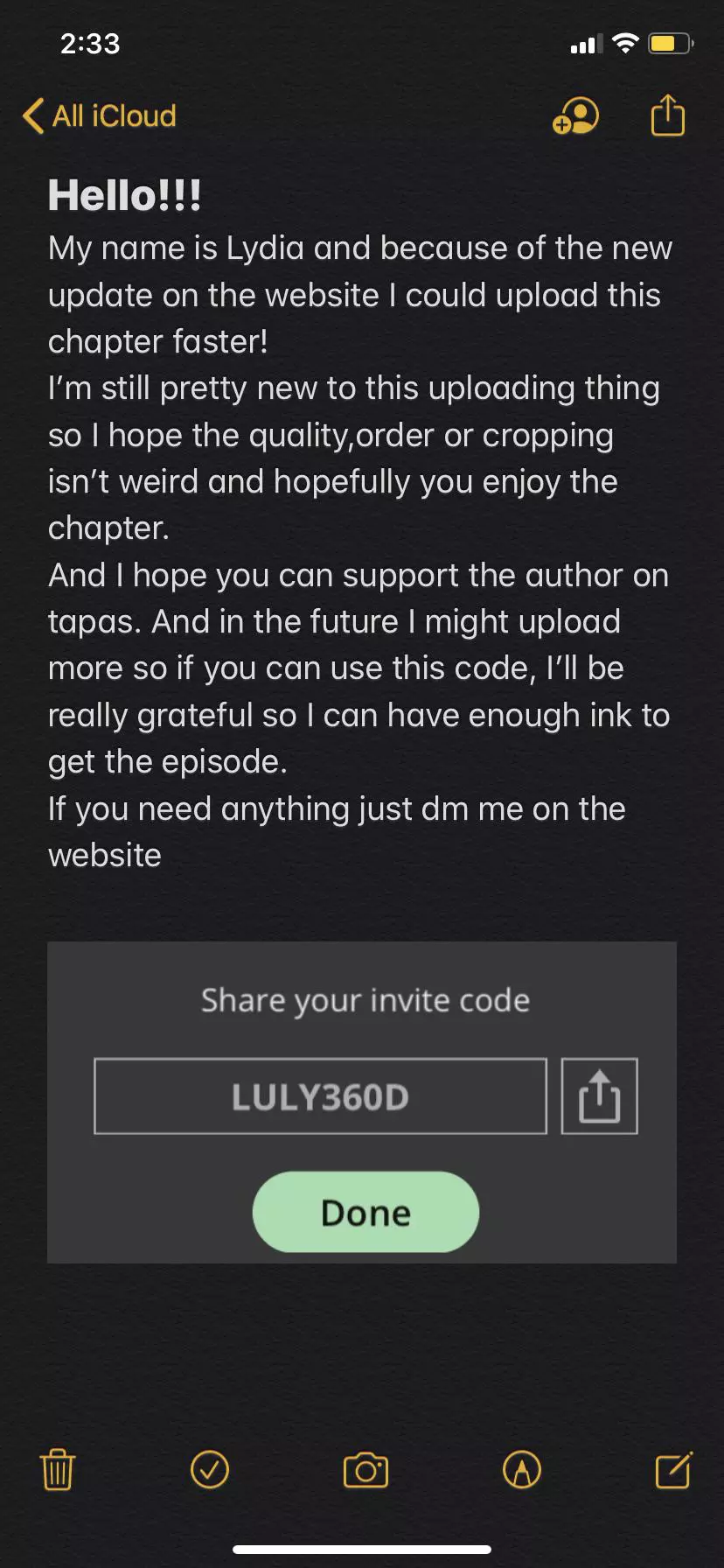Go back to All iCloud

pos(100,116)
